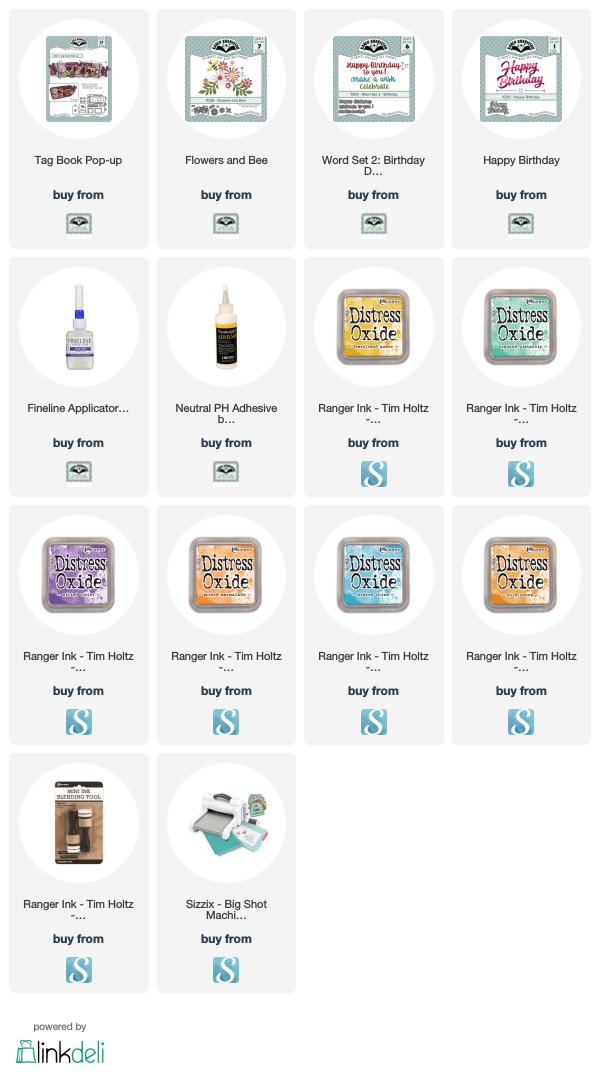
Task: Open the Neutral PH Adhesive product card
Action: click(x=226, y=377)
